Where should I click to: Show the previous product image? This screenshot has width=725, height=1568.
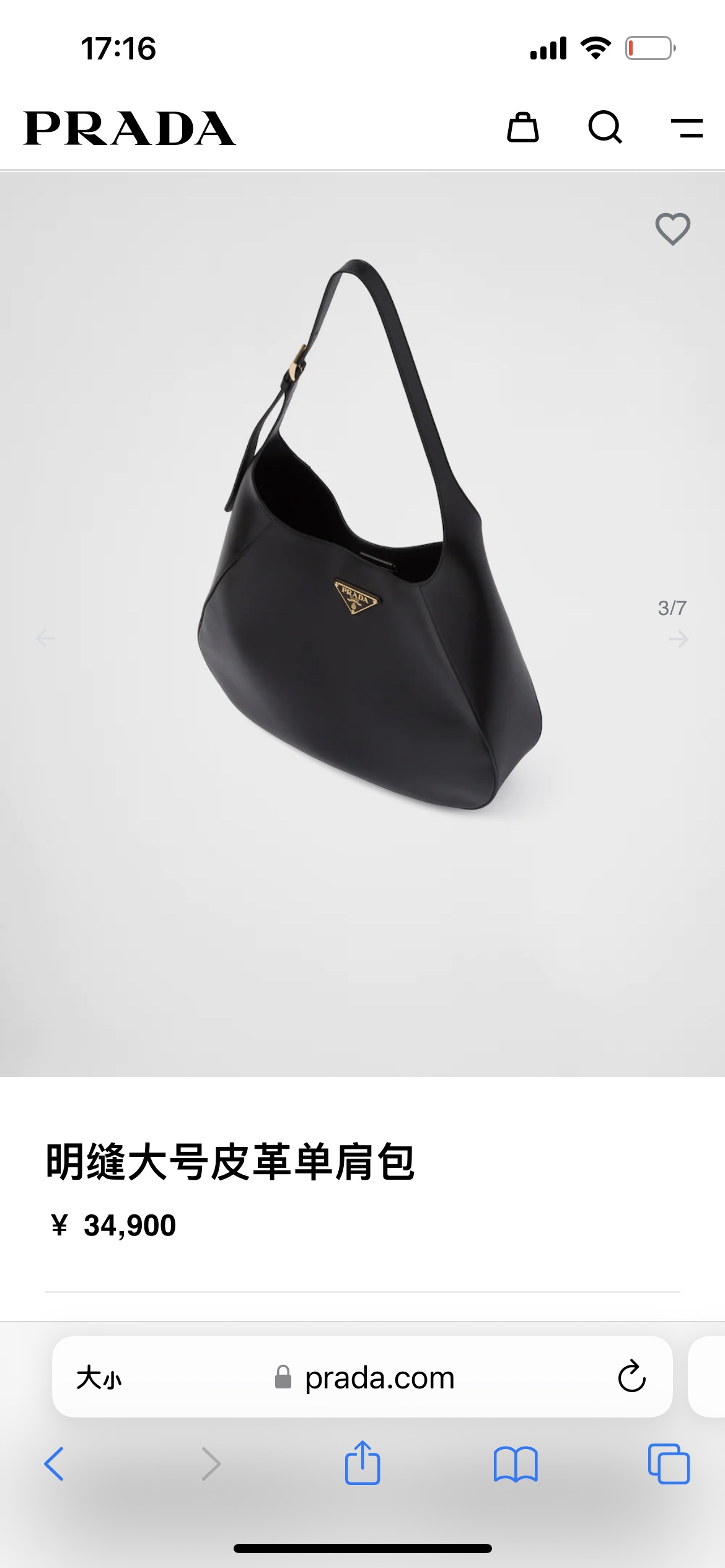(45, 638)
